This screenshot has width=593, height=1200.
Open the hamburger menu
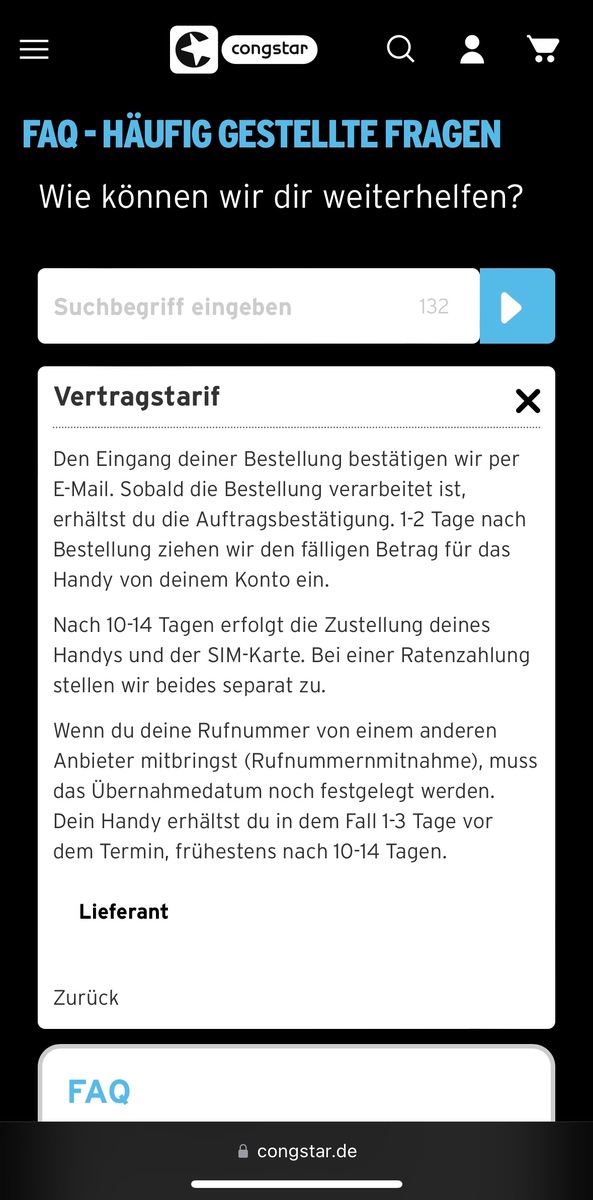click(34, 49)
